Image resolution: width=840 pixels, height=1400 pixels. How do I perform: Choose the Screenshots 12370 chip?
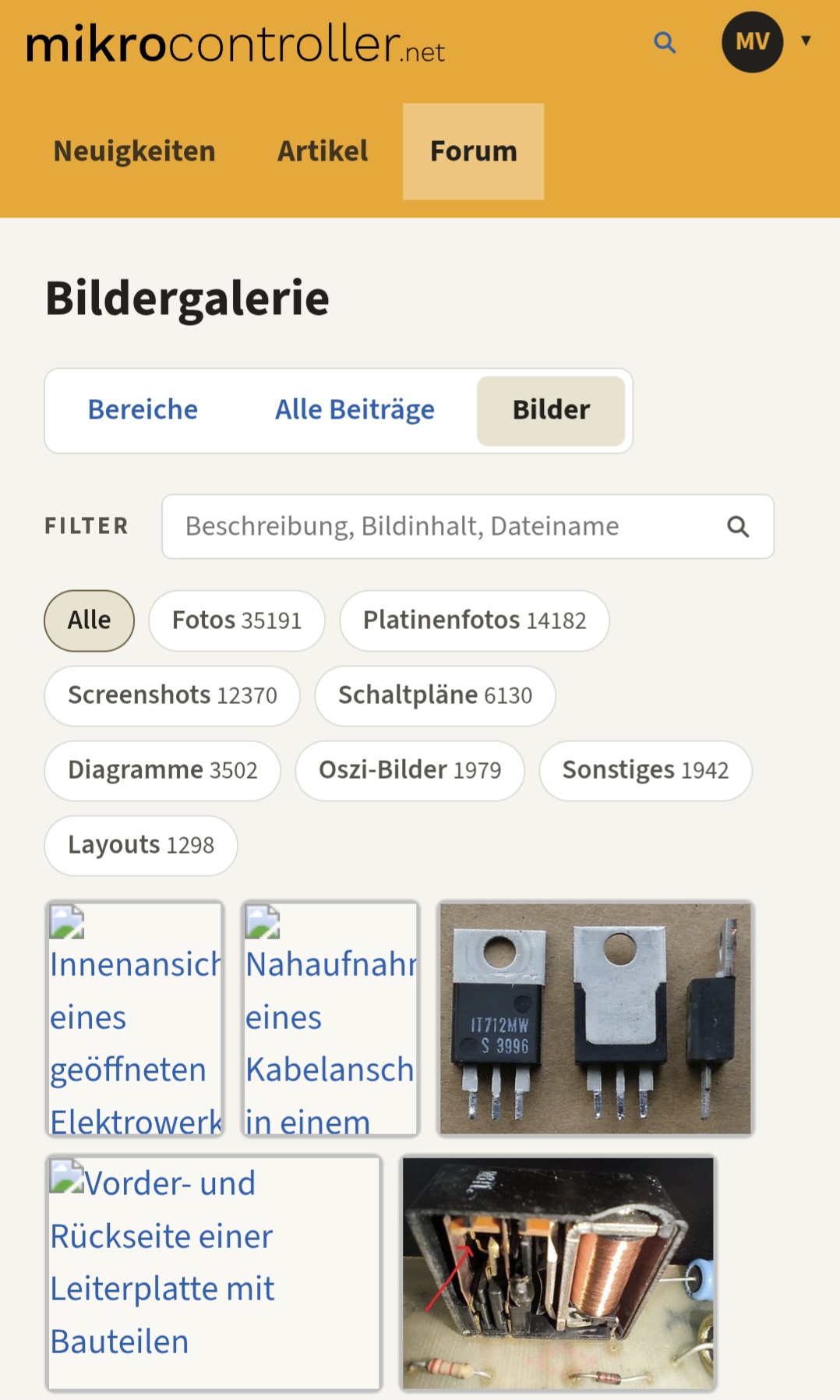coord(172,695)
